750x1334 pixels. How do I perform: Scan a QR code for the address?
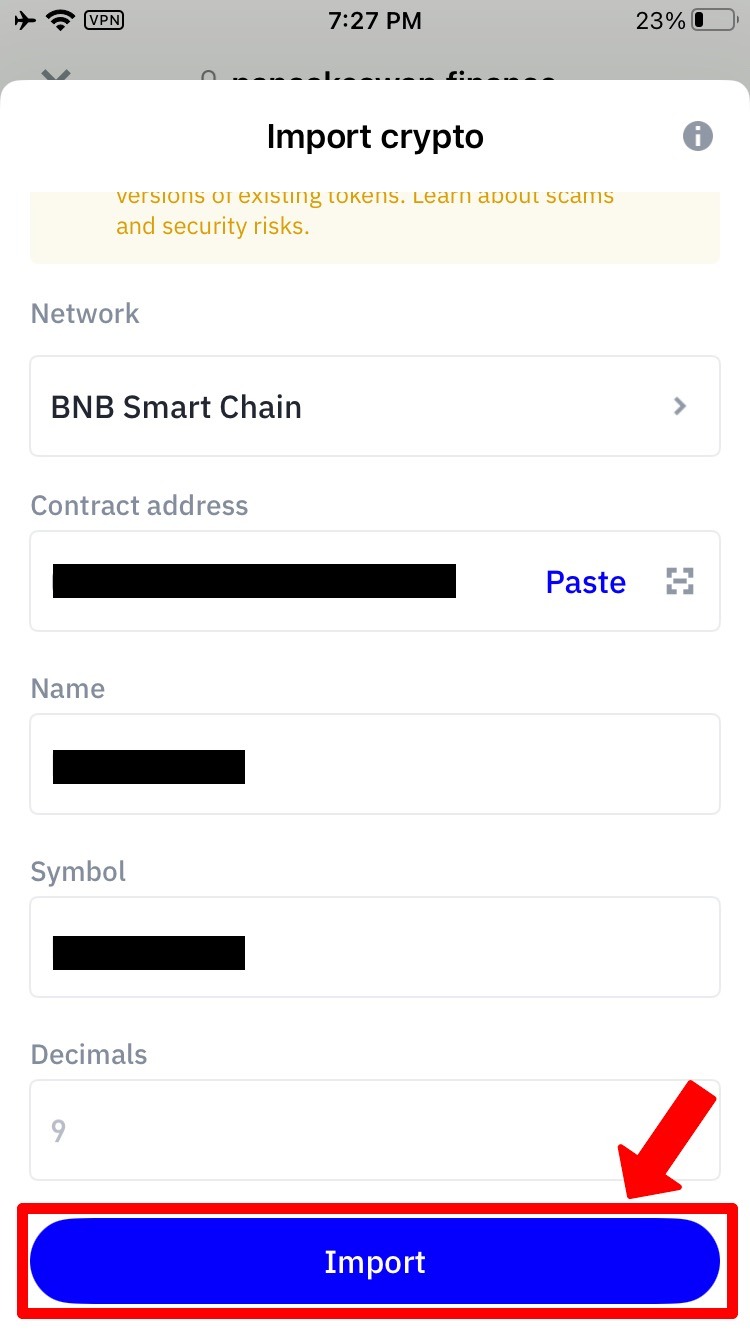click(x=680, y=581)
